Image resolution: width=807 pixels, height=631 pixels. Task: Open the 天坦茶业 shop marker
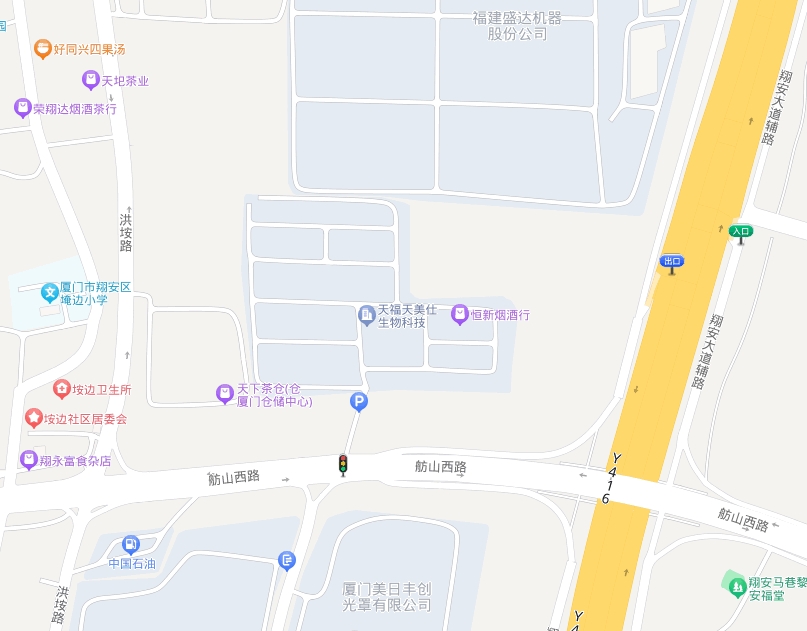click(x=91, y=79)
